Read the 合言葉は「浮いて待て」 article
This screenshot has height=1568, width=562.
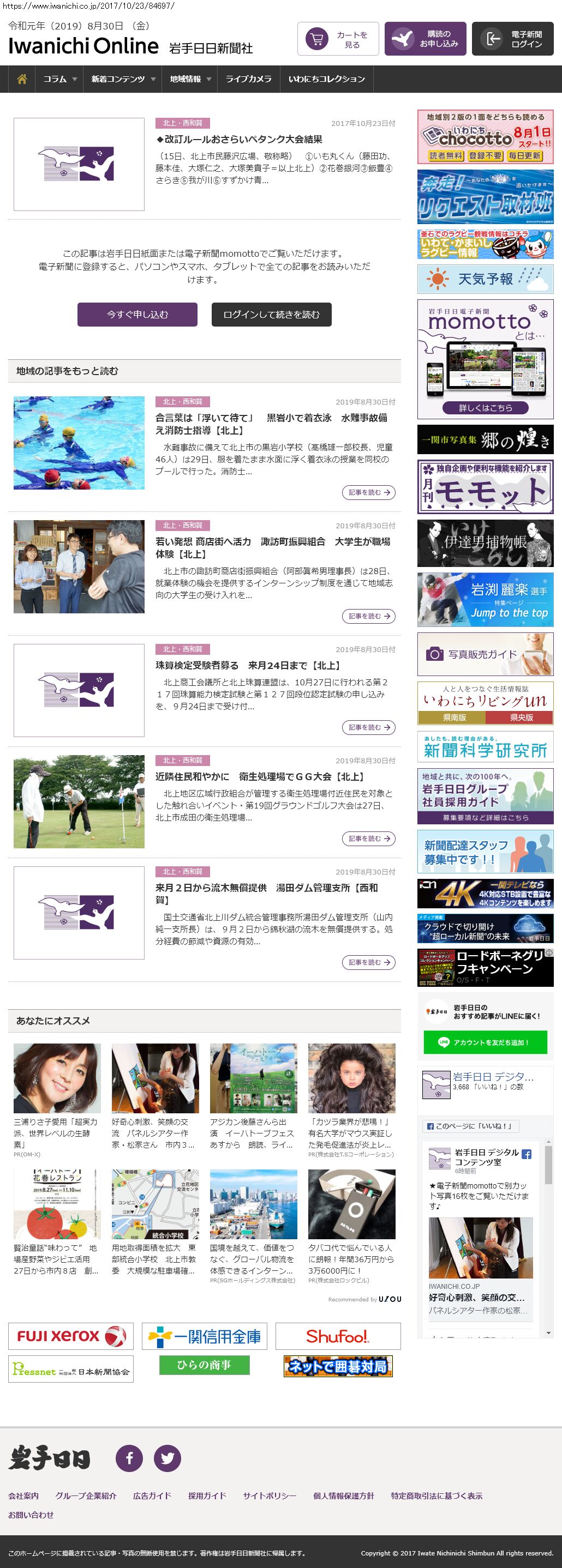pos(271,424)
